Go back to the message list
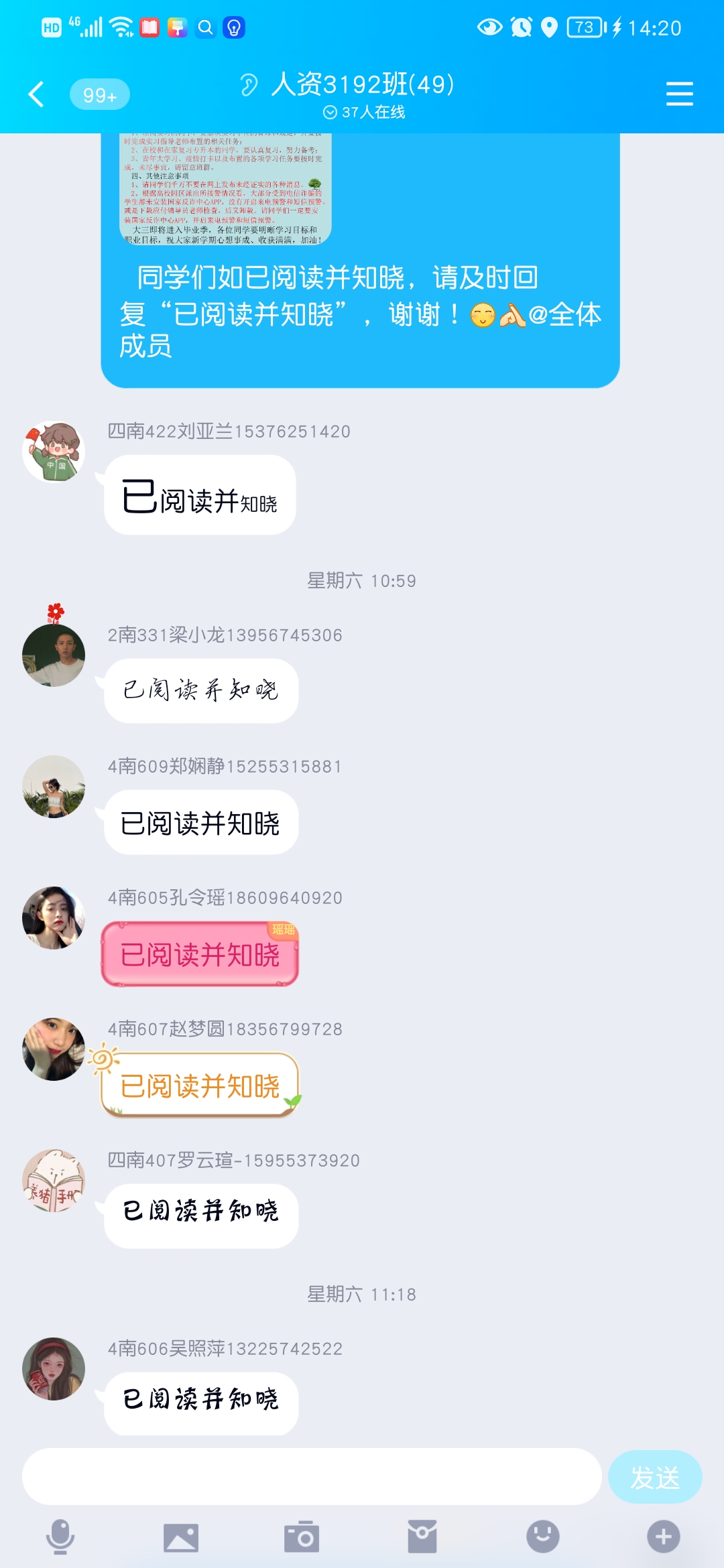 [x=36, y=94]
